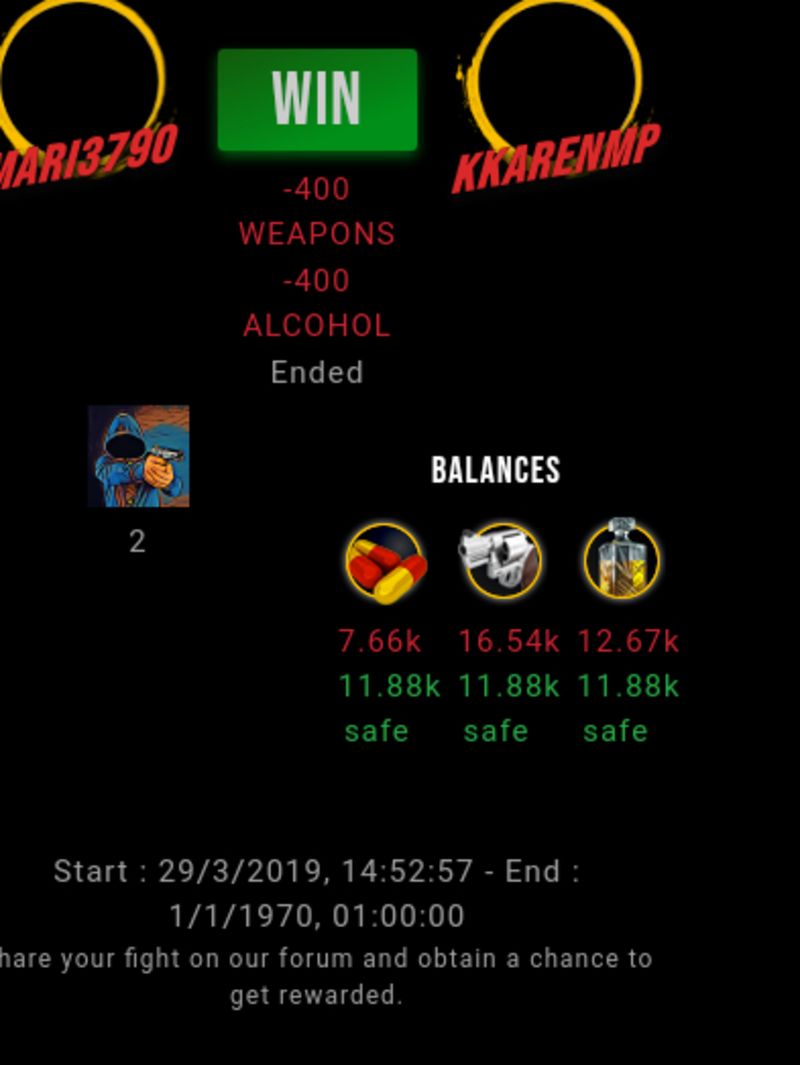Tap the hooded gunman unit tile

tap(139, 456)
